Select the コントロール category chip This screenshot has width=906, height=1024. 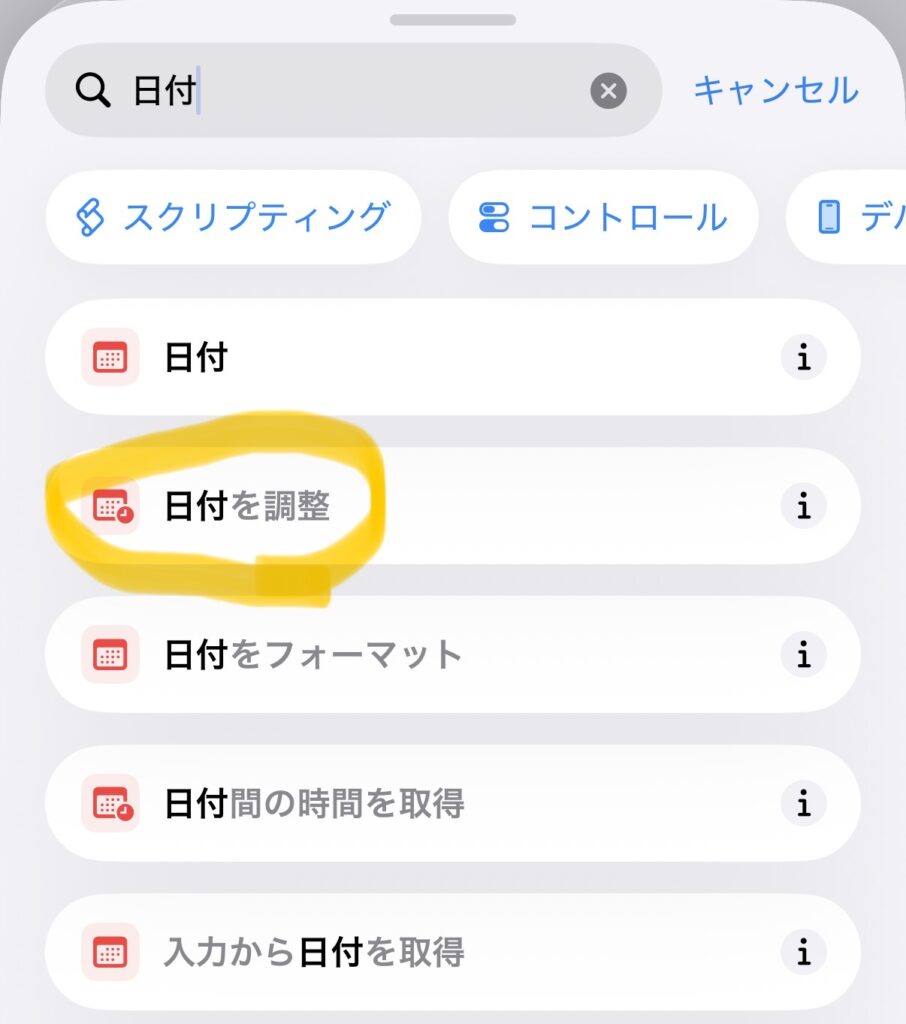coord(603,217)
